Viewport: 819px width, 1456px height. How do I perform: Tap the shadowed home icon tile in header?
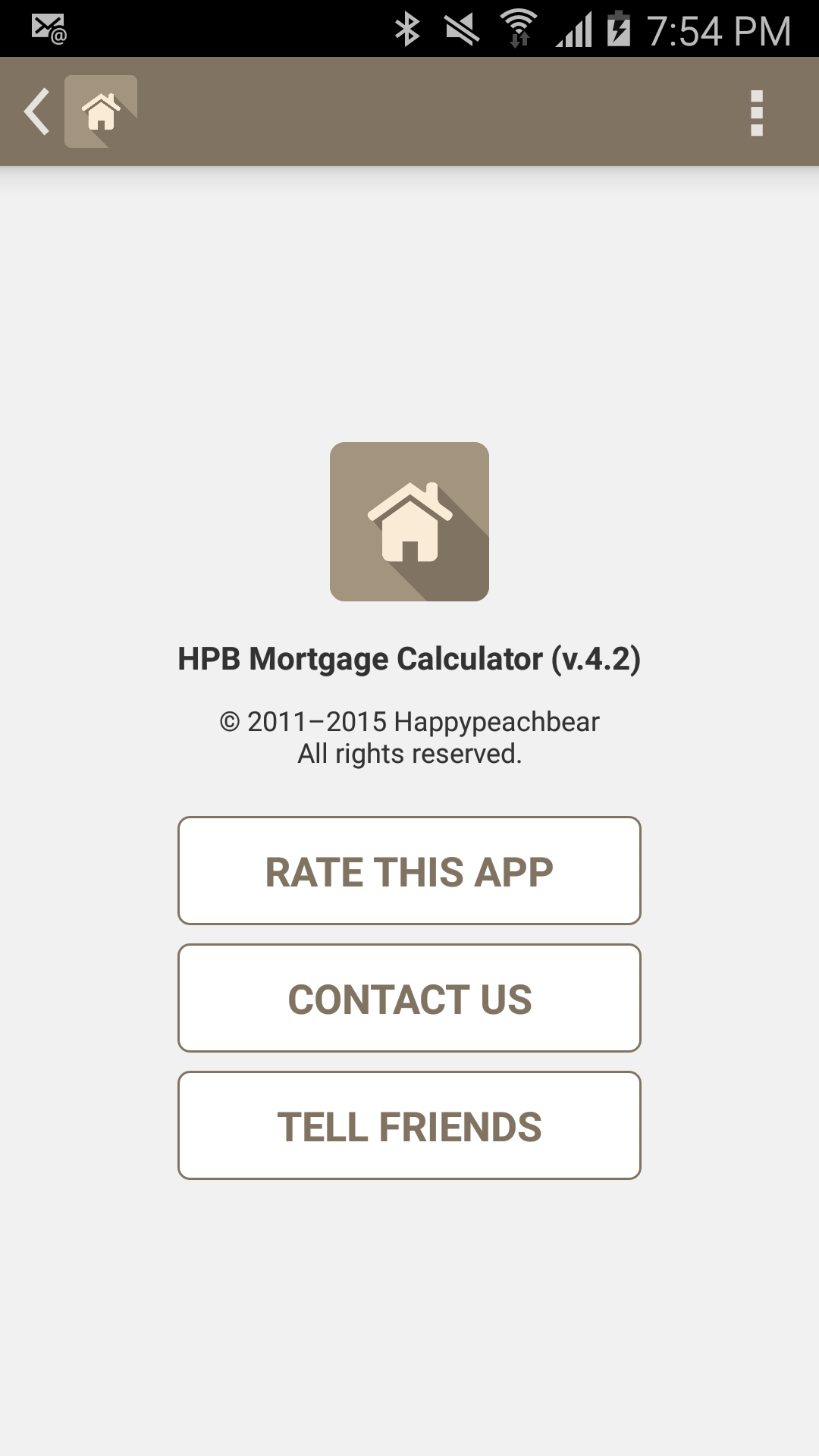click(101, 111)
